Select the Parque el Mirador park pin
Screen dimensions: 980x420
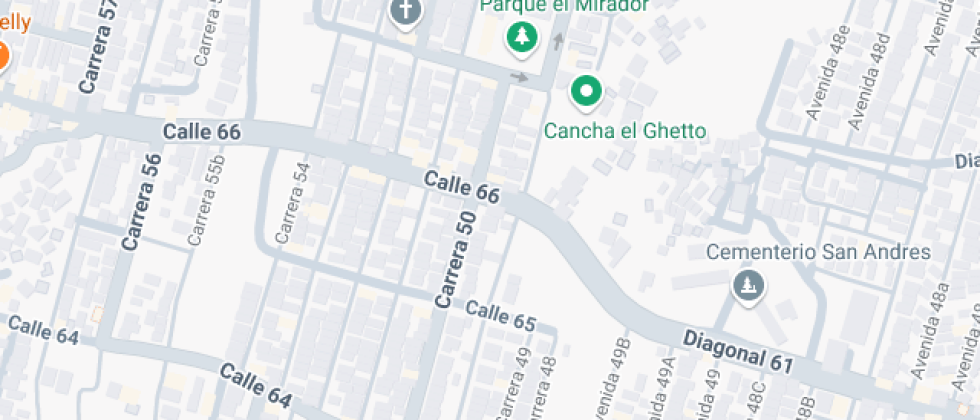522,38
